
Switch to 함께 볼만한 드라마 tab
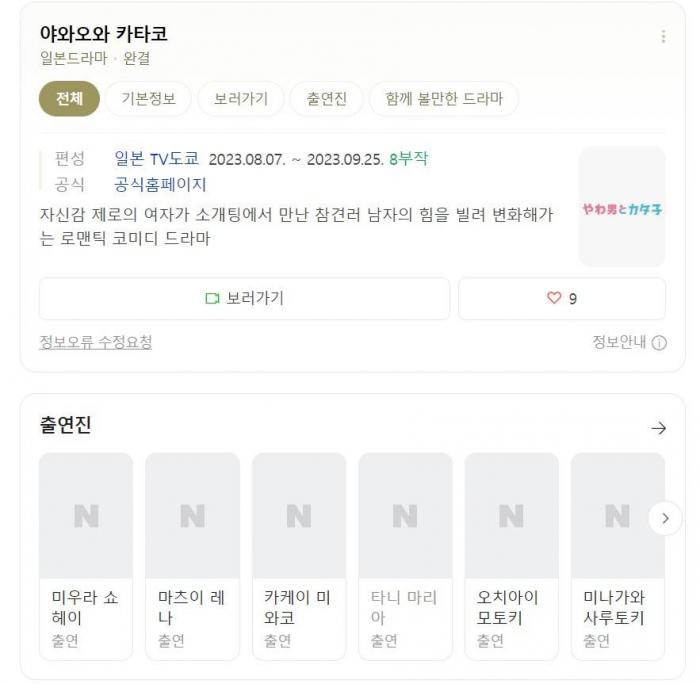[x=443, y=99]
